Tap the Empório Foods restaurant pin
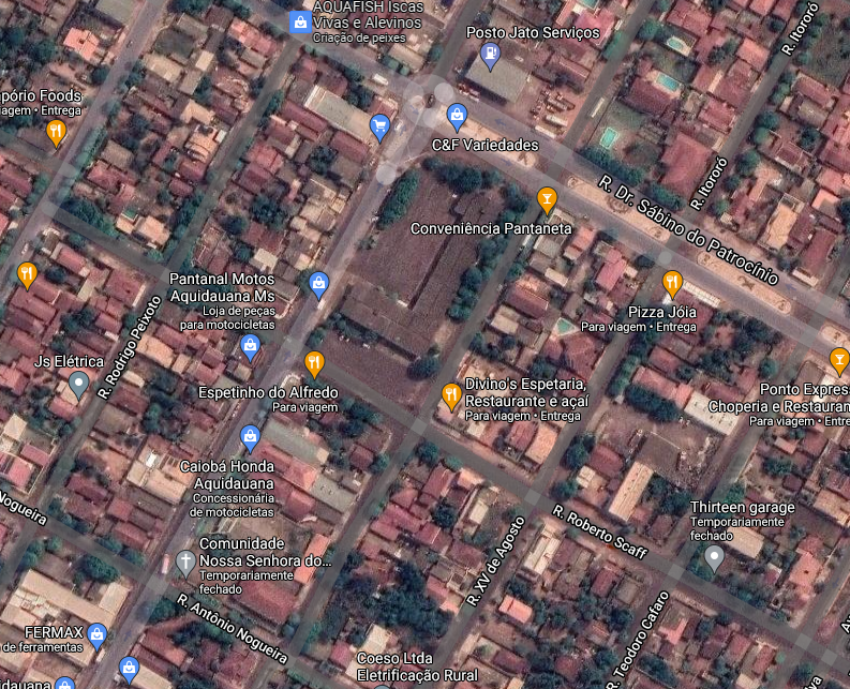The width and height of the screenshot is (850, 689). (56, 131)
